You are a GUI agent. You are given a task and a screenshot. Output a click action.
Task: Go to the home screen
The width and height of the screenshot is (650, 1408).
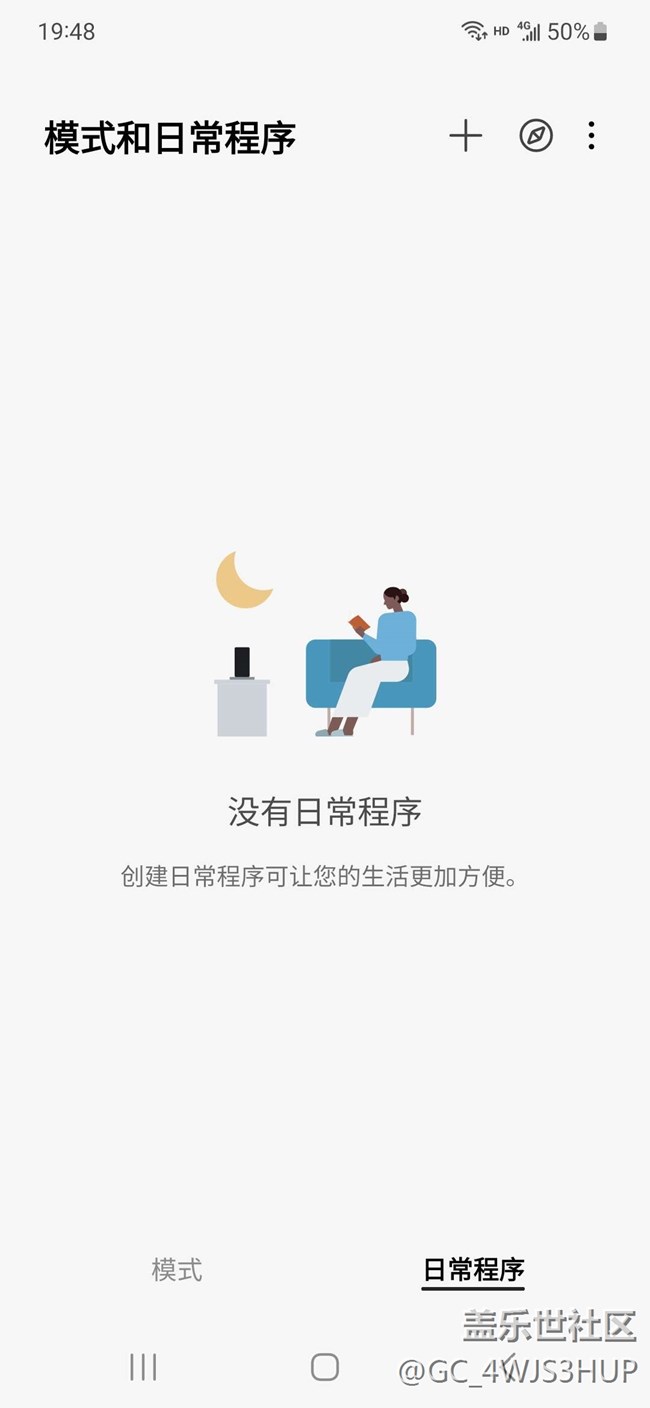(325, 1367)
